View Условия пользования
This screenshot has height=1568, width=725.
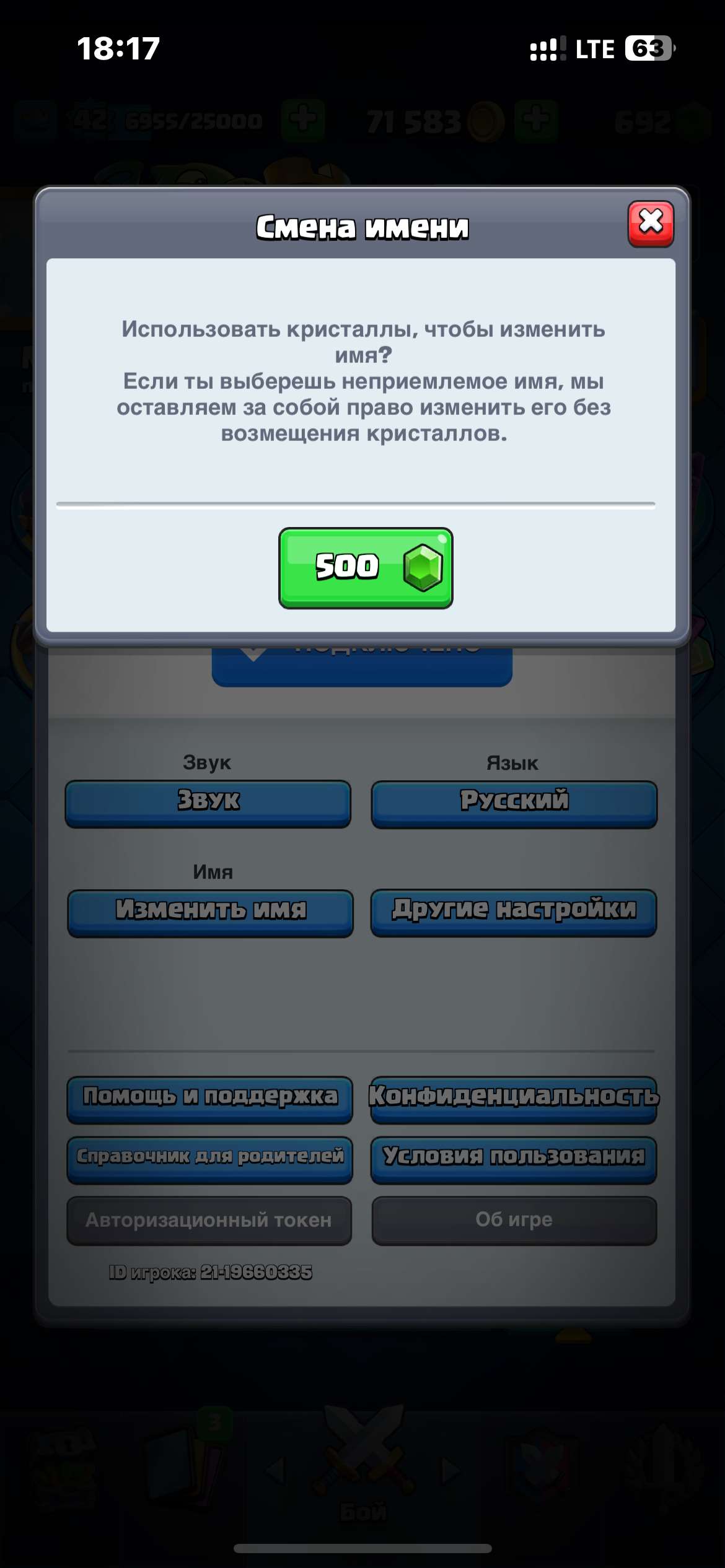[513, 1157]
